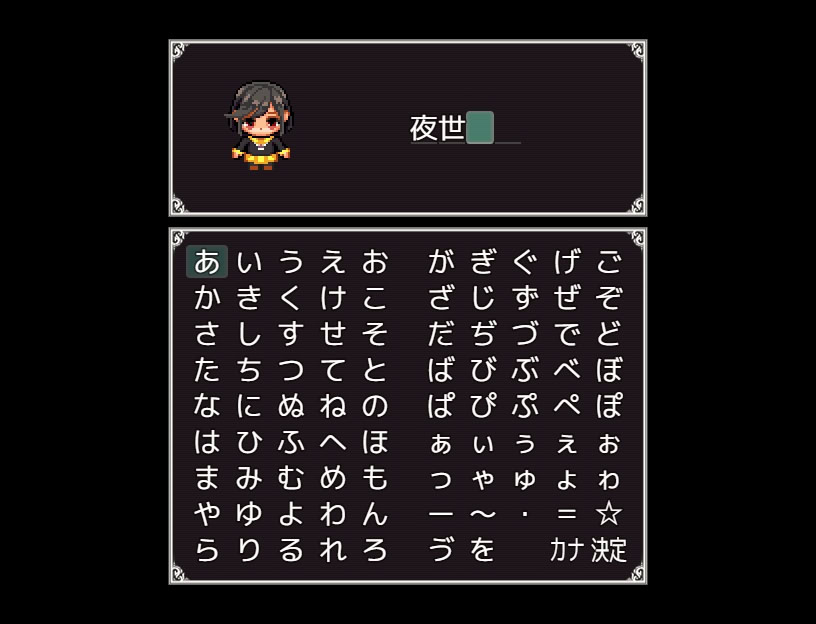Select the じ kana key

483,298
